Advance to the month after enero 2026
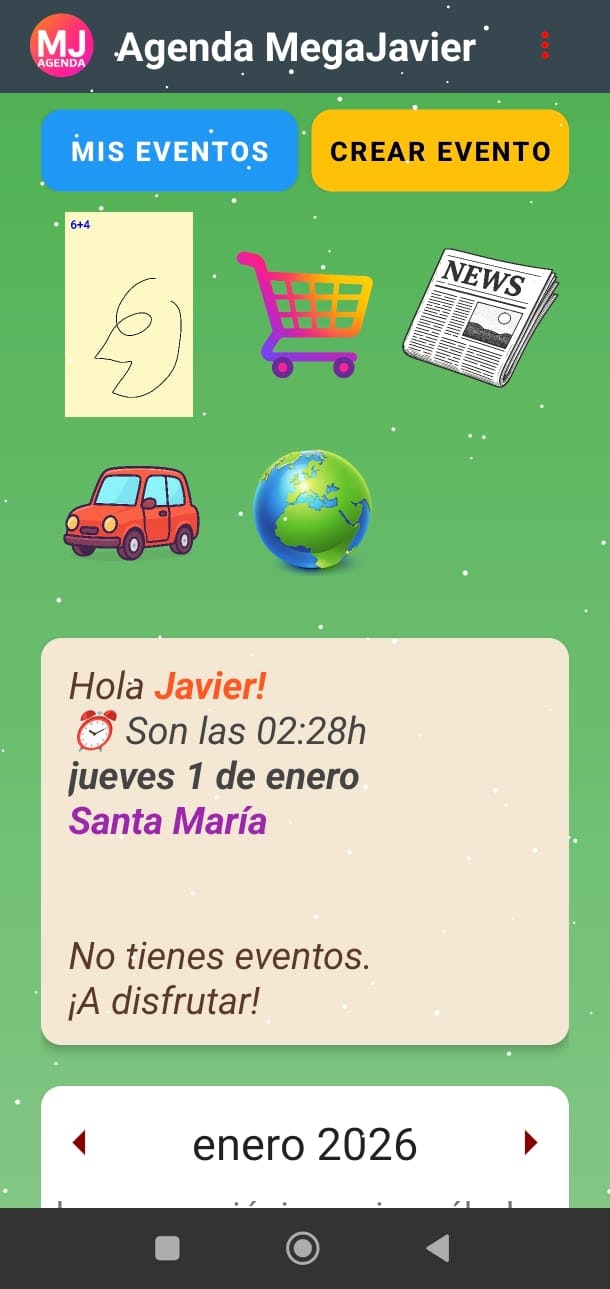Screen dimensions: 610x1289 [x=530, y=1142]
